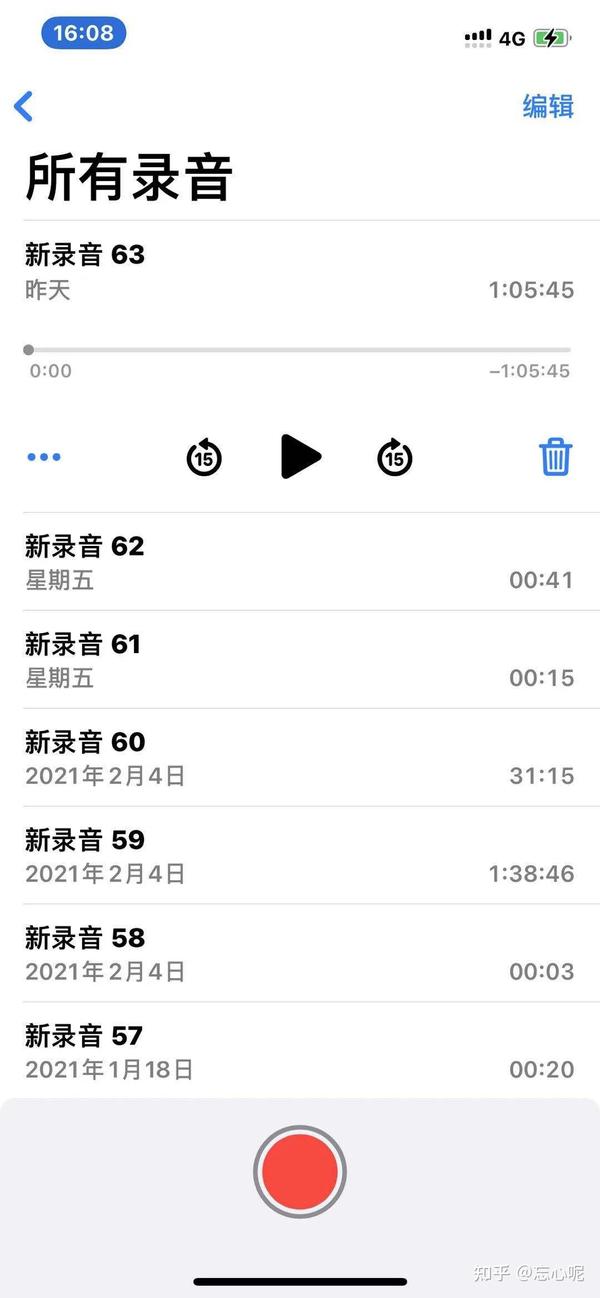Select recording 新录音 62
This screenshot has height=1298, width=600.
pos(299,562)
